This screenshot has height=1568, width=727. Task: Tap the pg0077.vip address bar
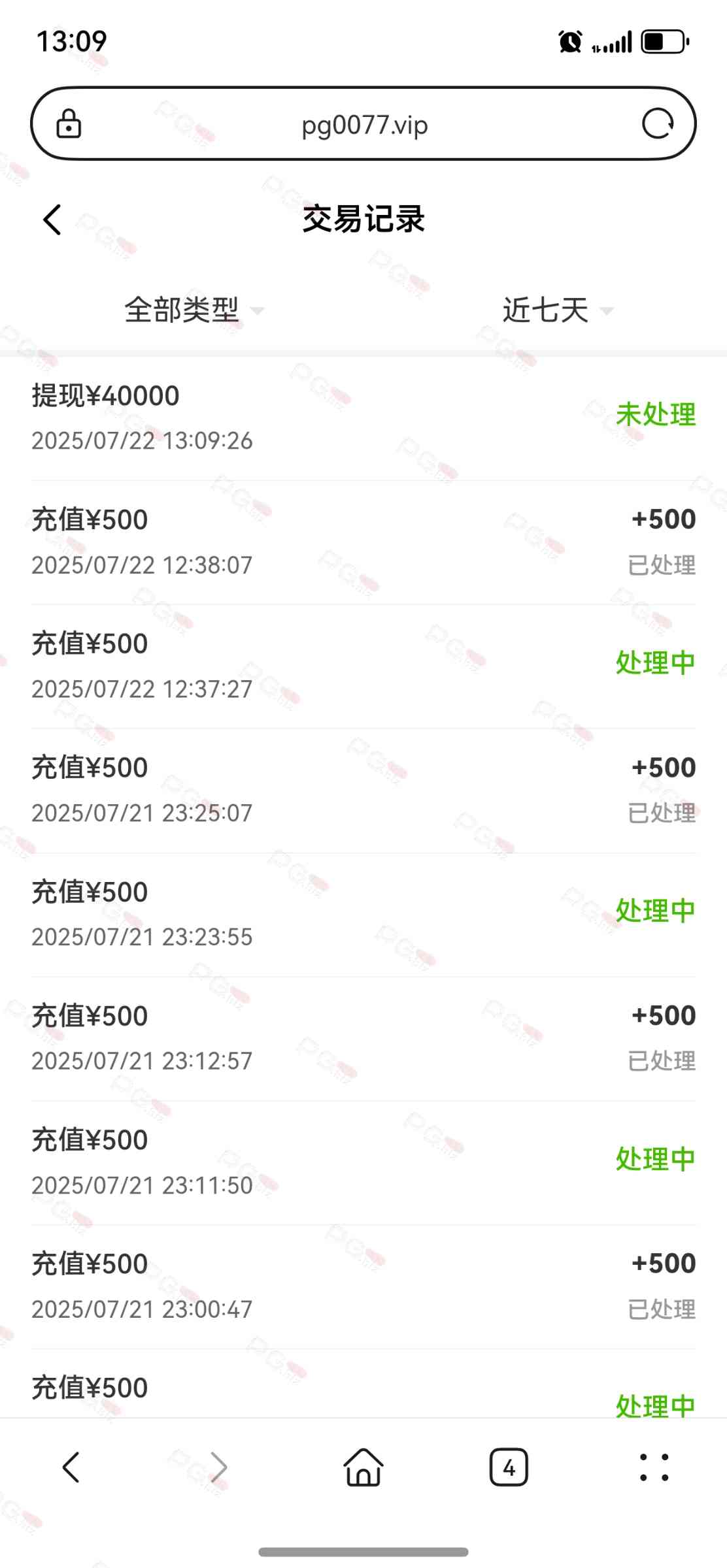click(364, 124)
